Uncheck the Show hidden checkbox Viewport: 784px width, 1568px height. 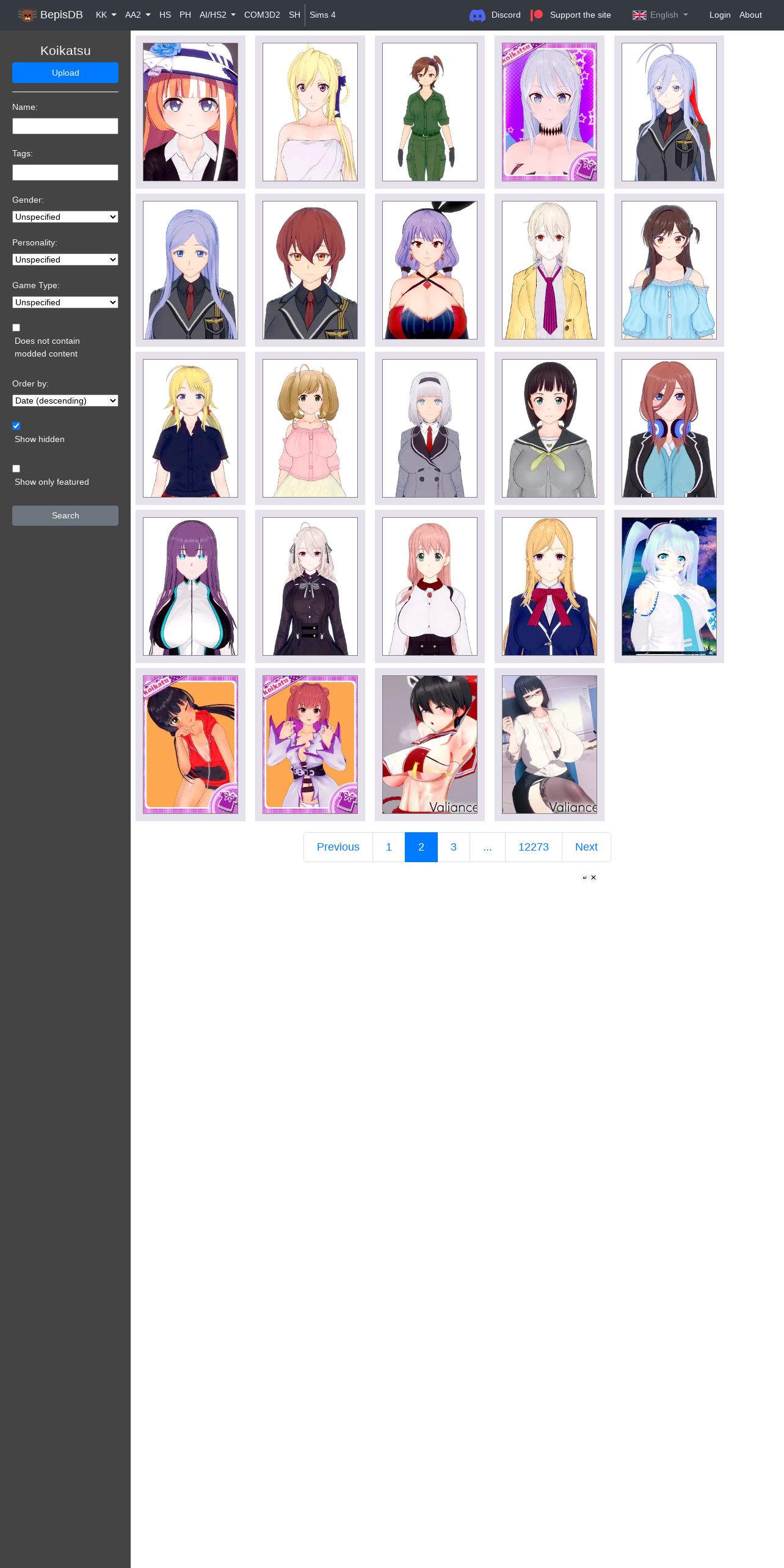[16, 426]
